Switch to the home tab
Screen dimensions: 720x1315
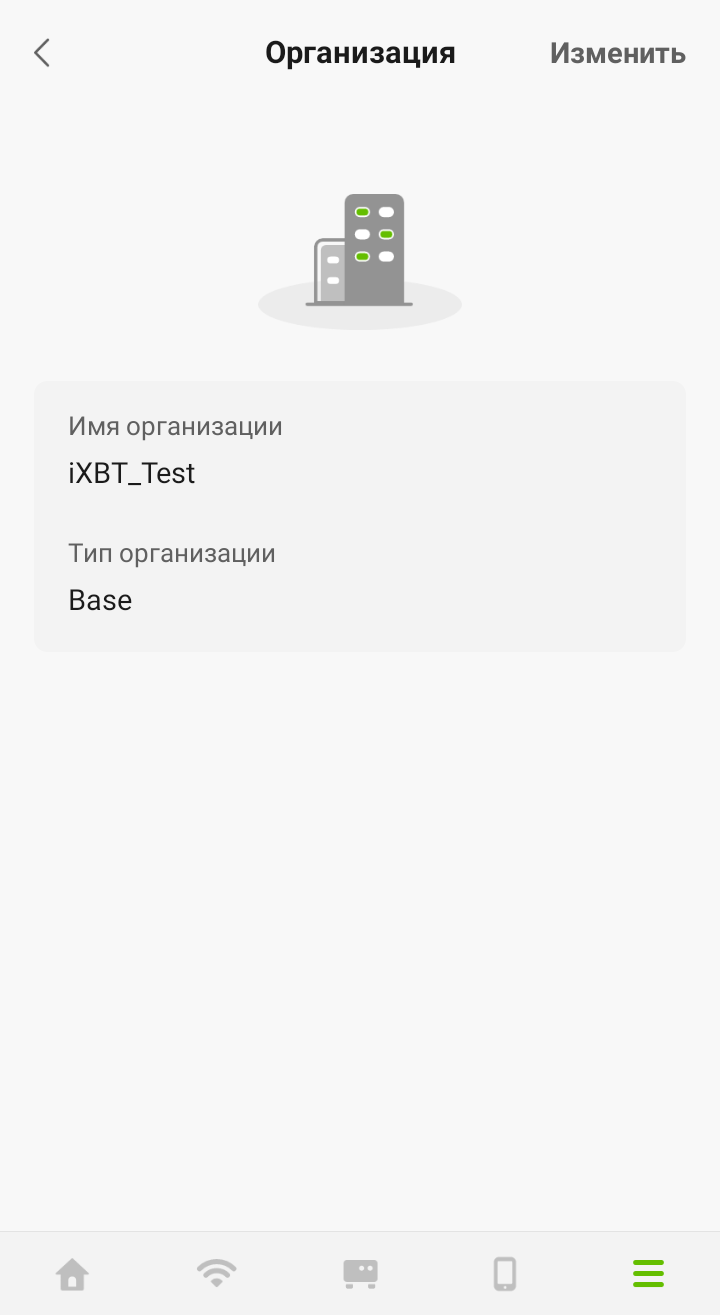click(x=72, y=1273)
